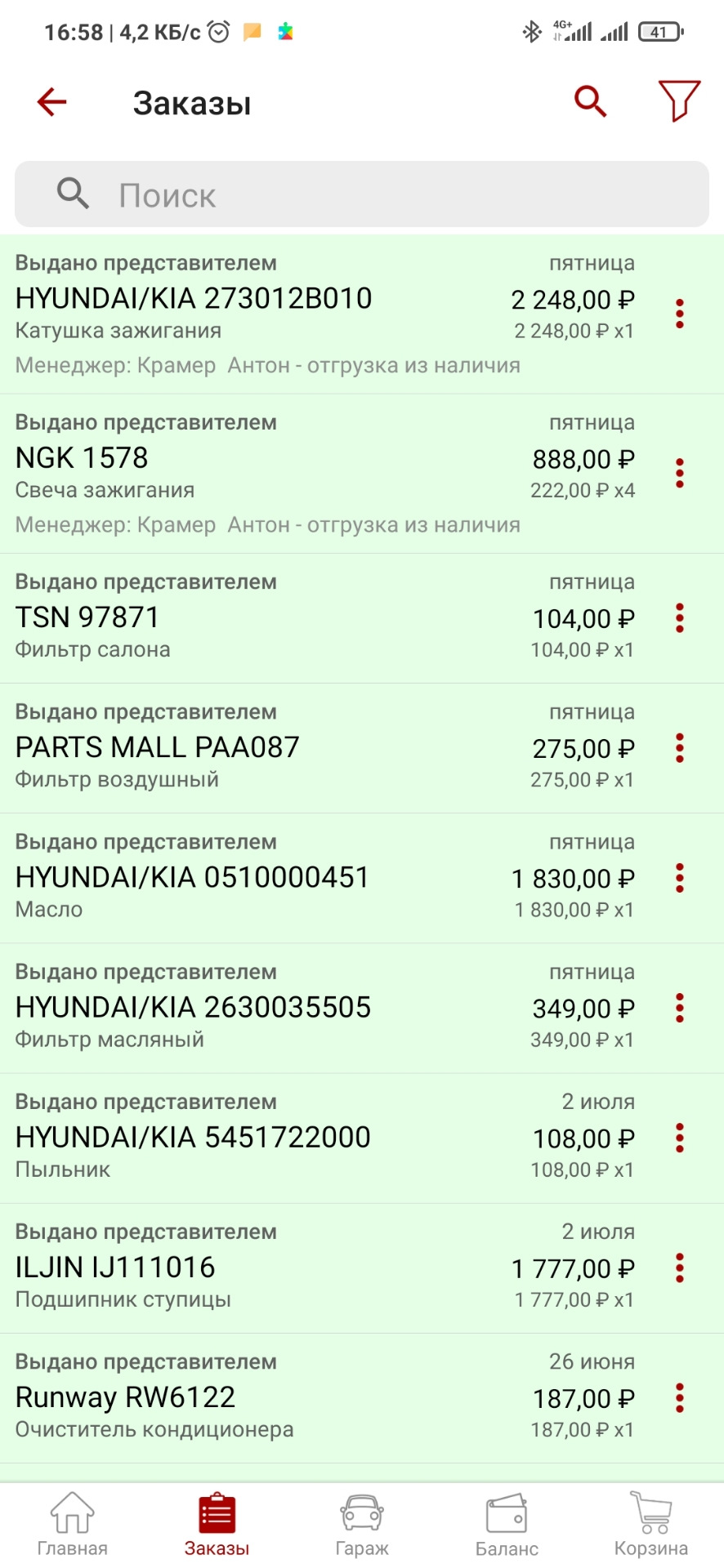The width and height of the screenshot is (724, 1568).
Task: Open options menu for Runway RW6122 order
Action: [679, 1396]
